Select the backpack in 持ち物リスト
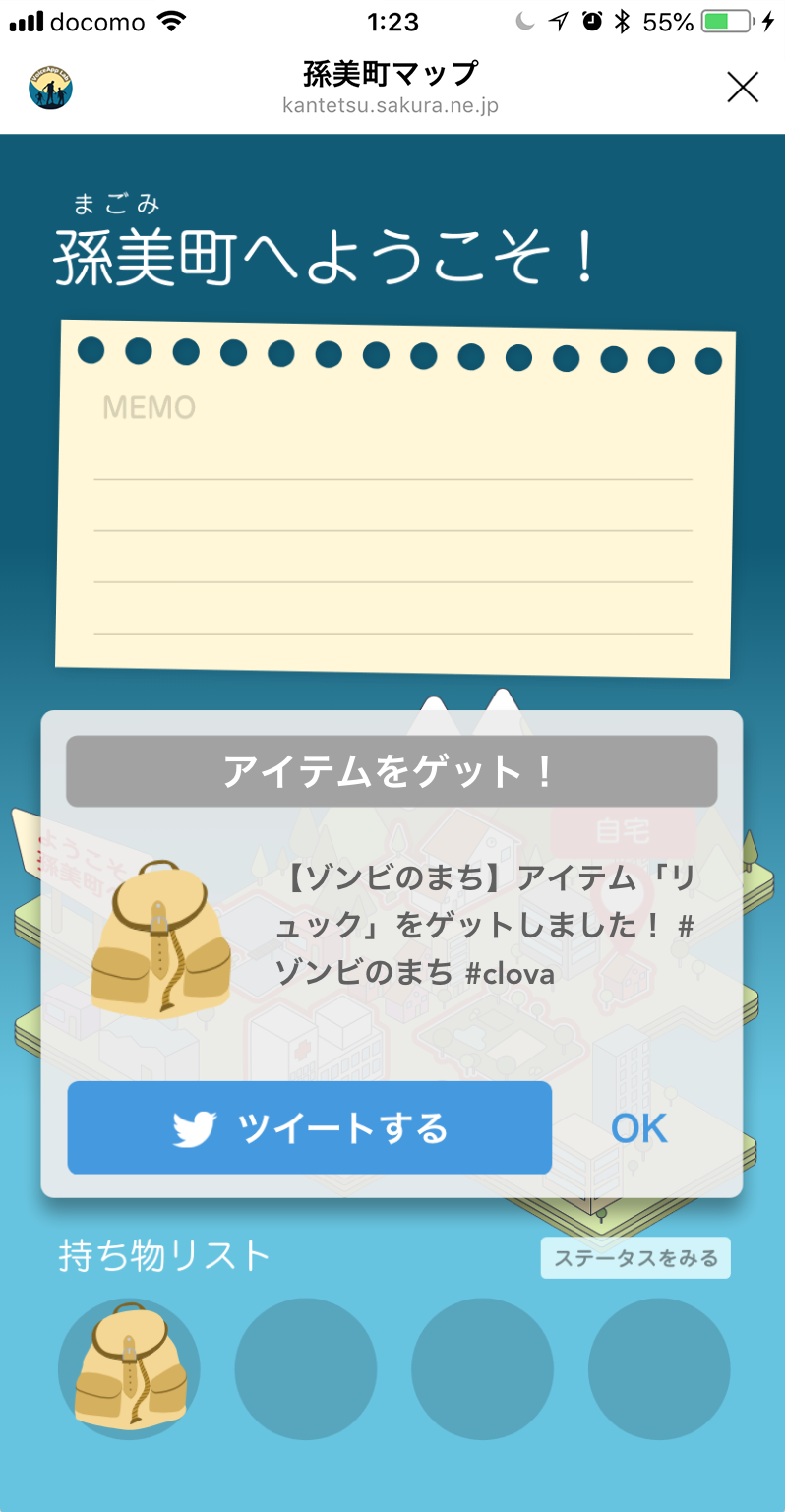The image size is (785, 1512). pyautogui.click(x=129, y=1367)
